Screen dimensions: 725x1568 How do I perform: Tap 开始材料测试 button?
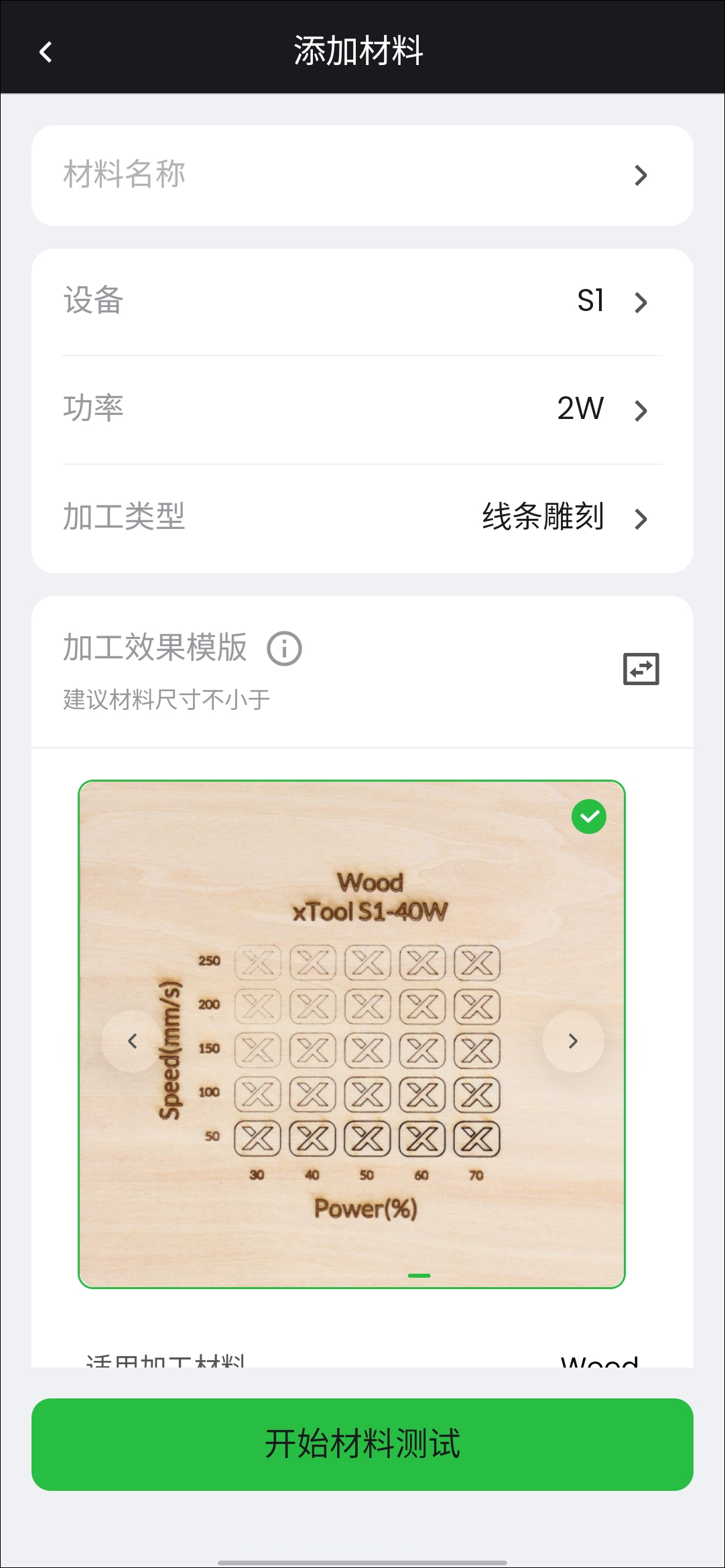pos(362,1445)
